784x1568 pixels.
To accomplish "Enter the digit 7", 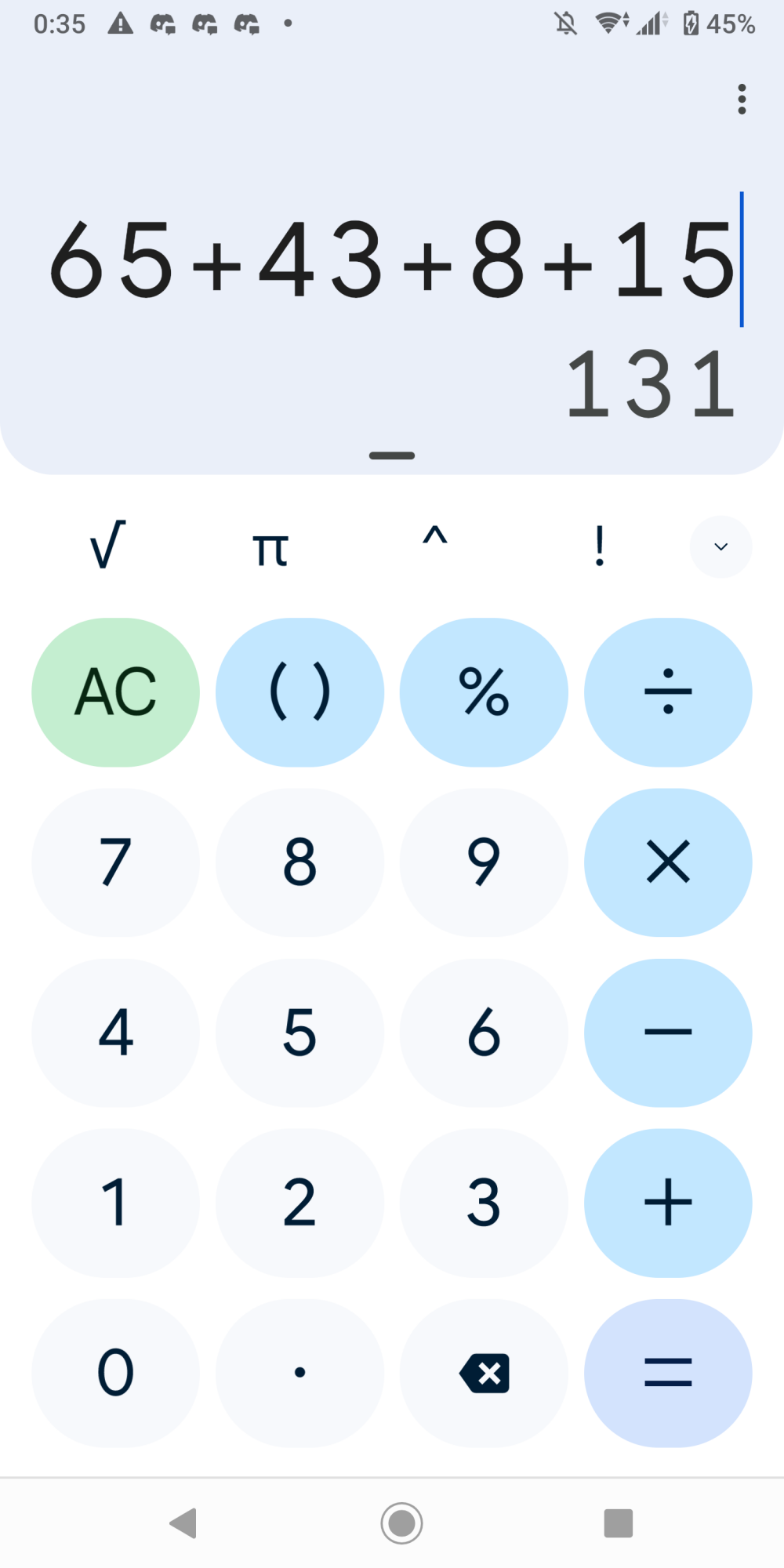I will [x=115, y=862].
